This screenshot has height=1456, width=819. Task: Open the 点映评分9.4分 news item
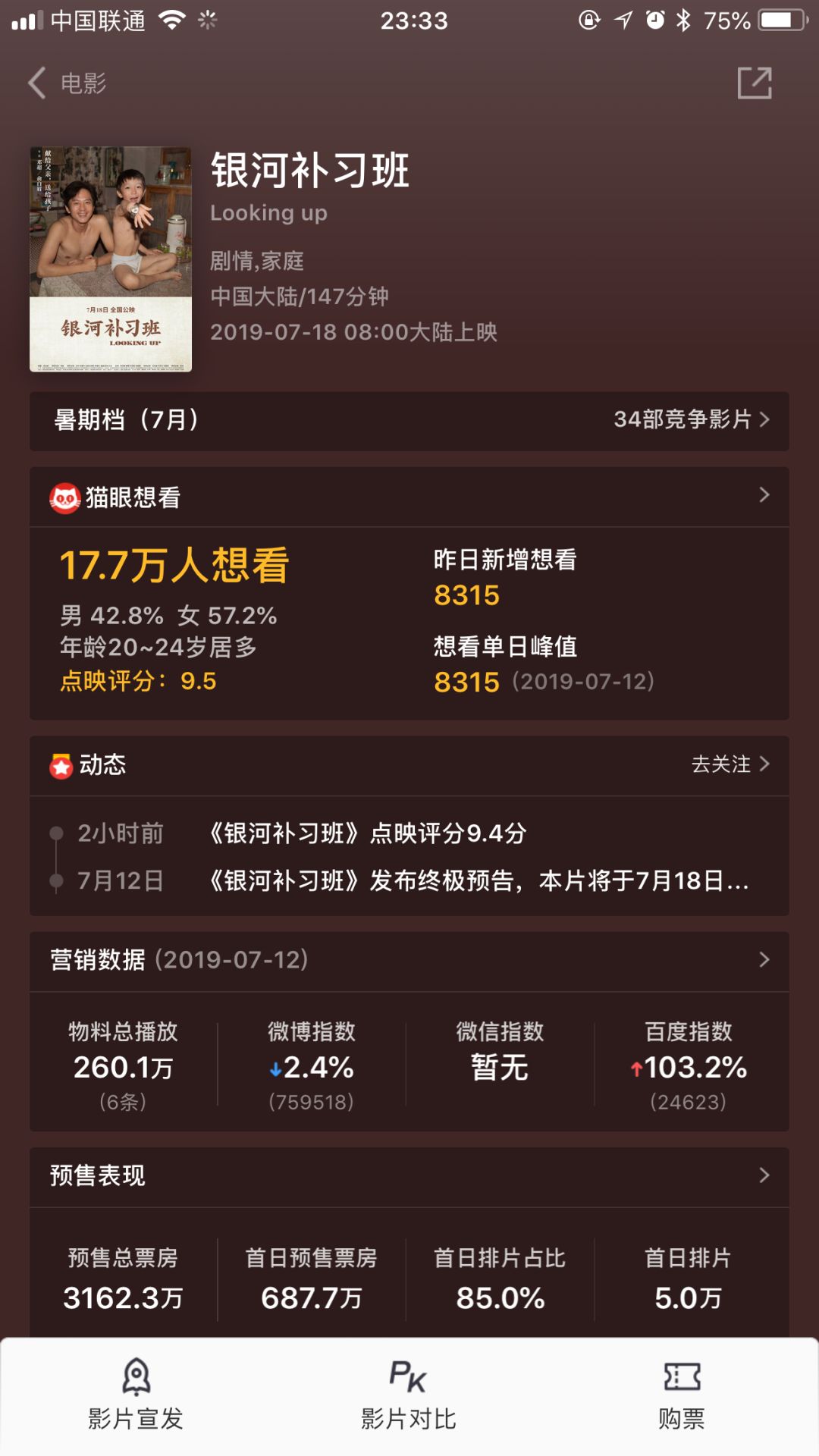(369, 833)
